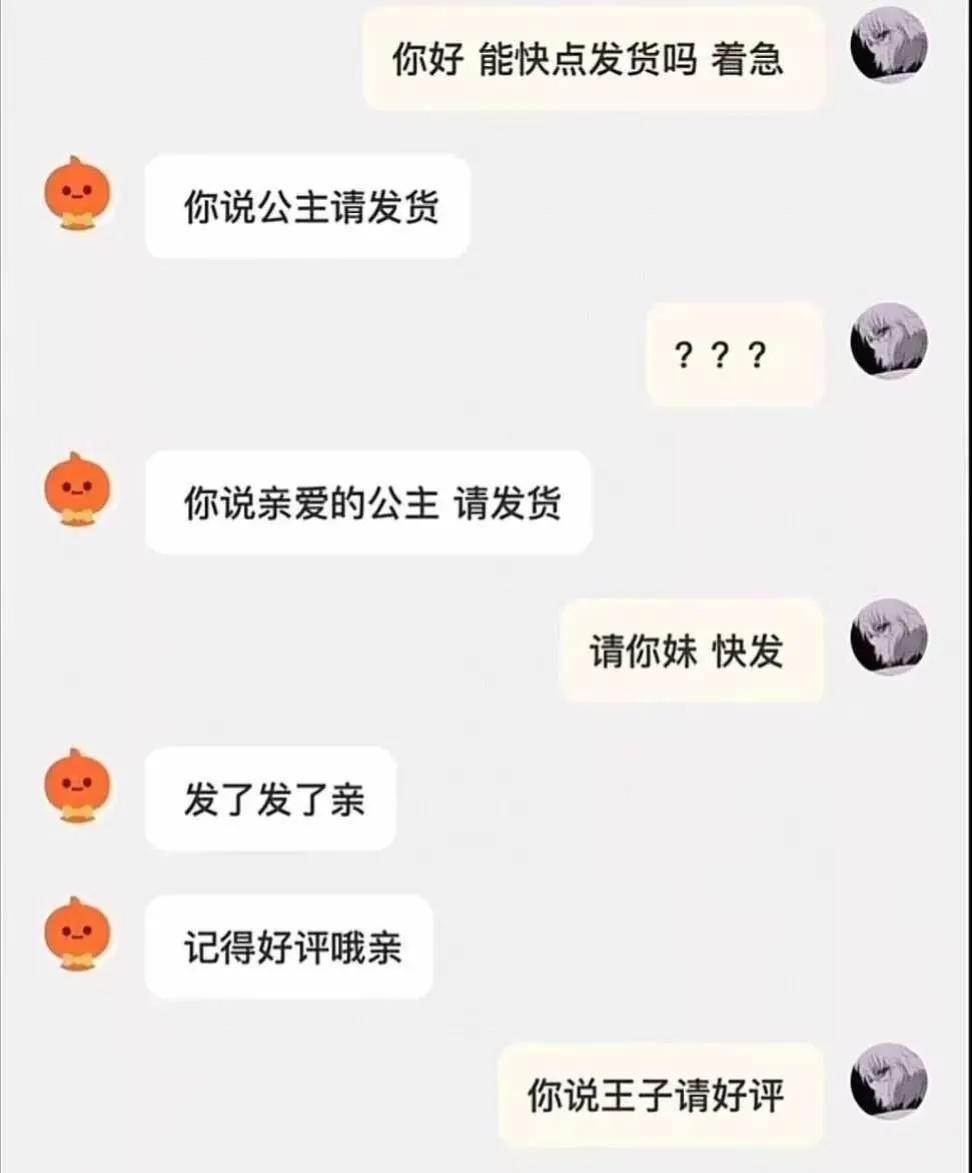Open seller avatar beside 你说公主请发货
Image resolution: width=972 pixels, height=1173 pixels.
[x=77, y=193]
